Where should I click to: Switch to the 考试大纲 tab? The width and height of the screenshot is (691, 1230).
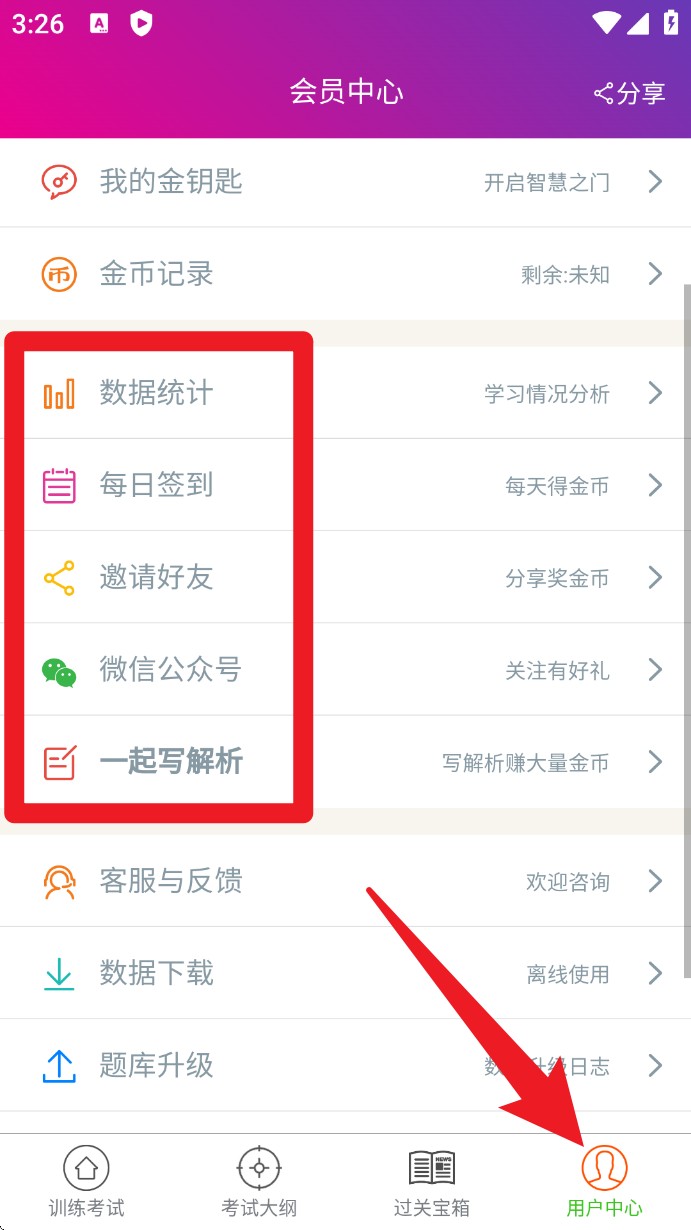259,1182
